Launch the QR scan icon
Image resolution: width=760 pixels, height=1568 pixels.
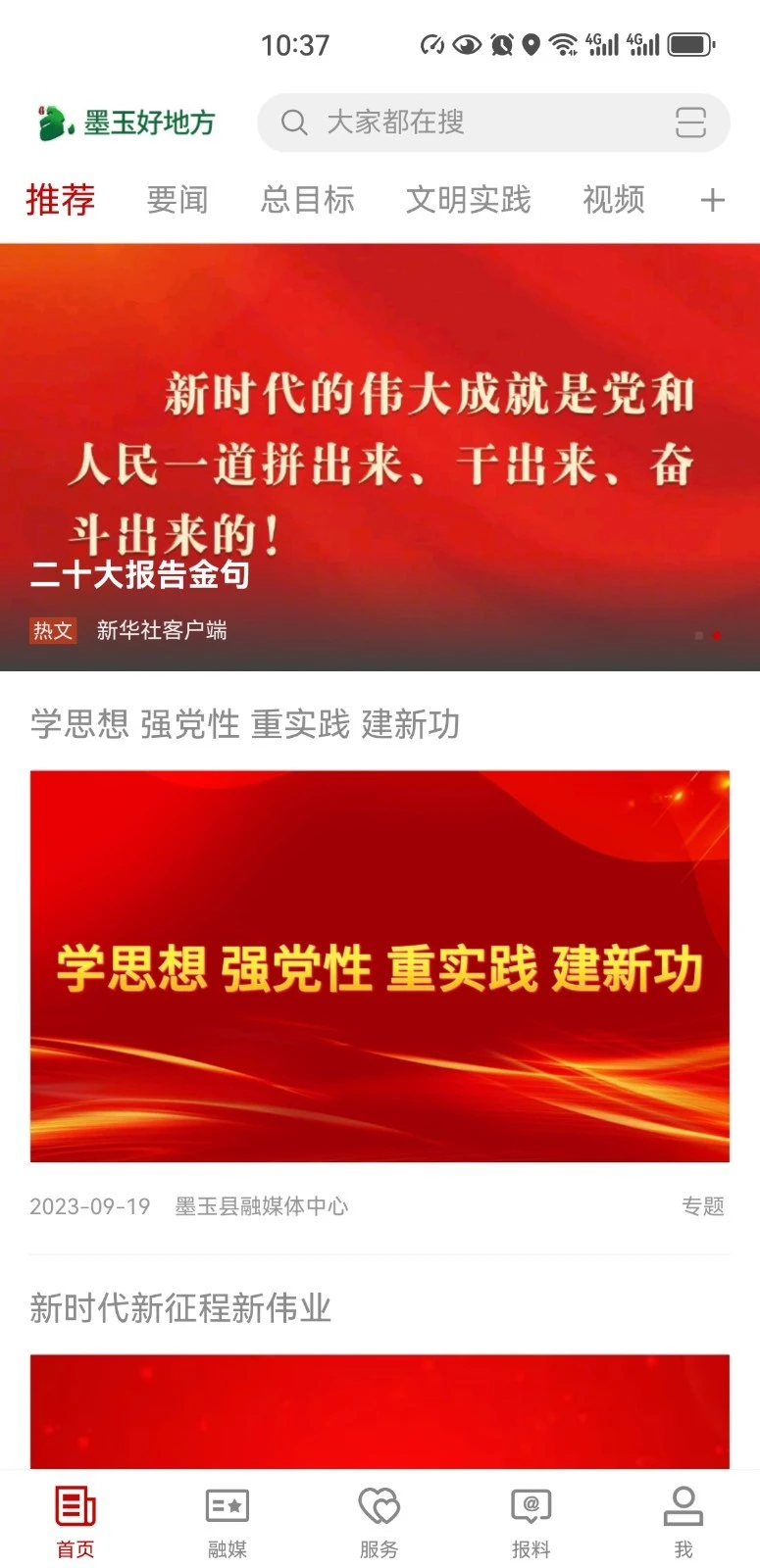(x=691, y=122)
